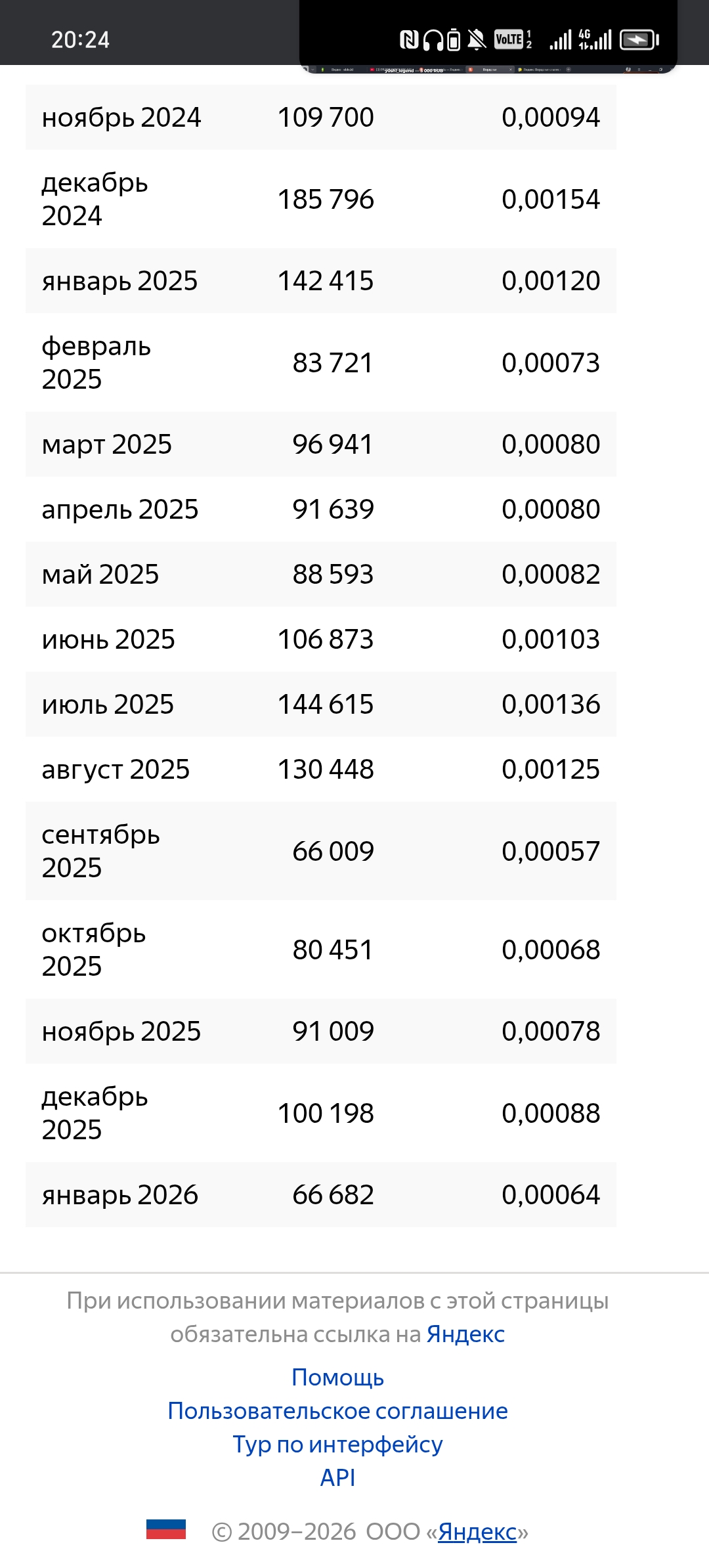Viewport: 709px width, 1568px height.
Task: Open the Яндекс link in the attribution text
Action: tap(465, 1334)
